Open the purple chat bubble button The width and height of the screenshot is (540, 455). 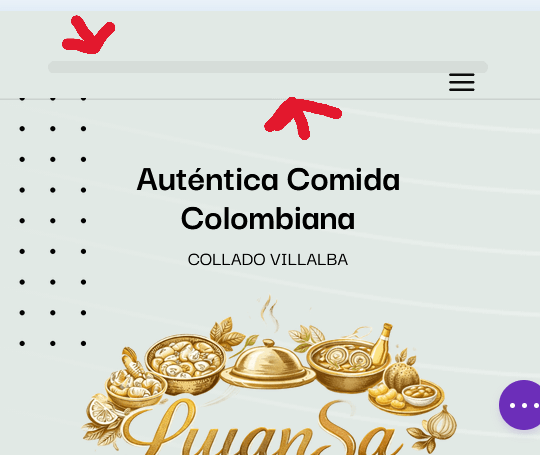(520, 405)
